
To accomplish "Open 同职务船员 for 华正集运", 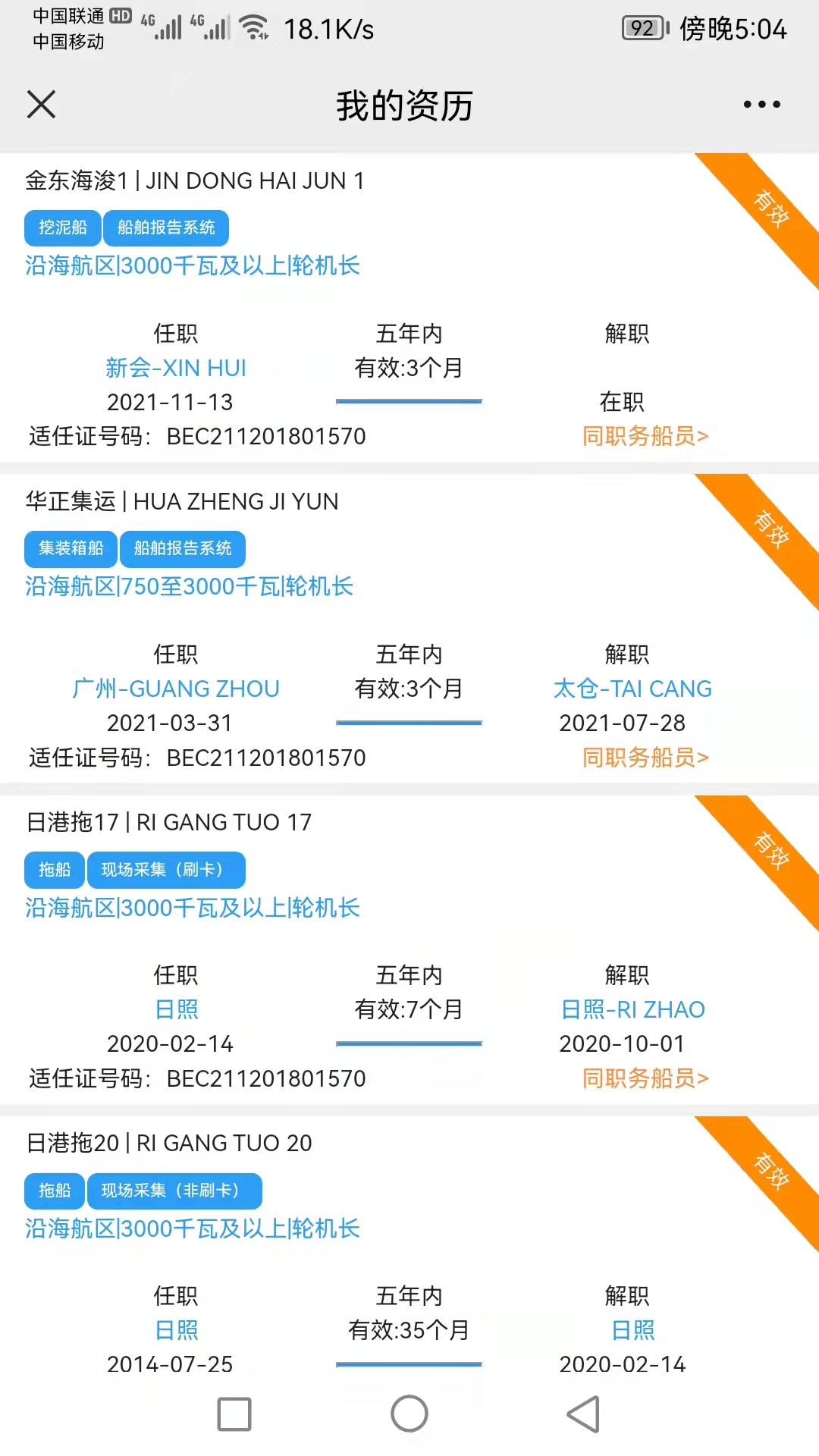I will click(x=645, y=758).
